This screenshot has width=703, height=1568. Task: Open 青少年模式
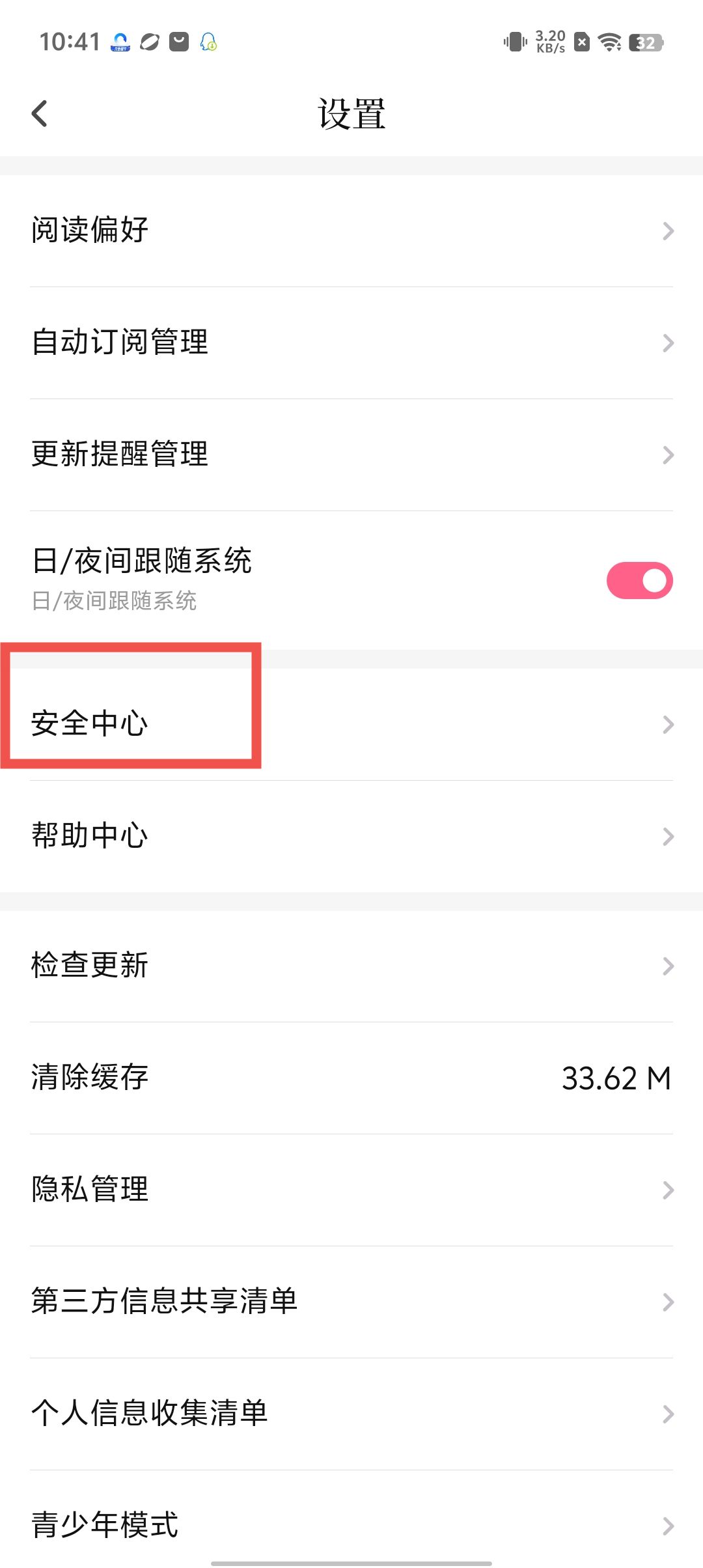(351, 1524)
